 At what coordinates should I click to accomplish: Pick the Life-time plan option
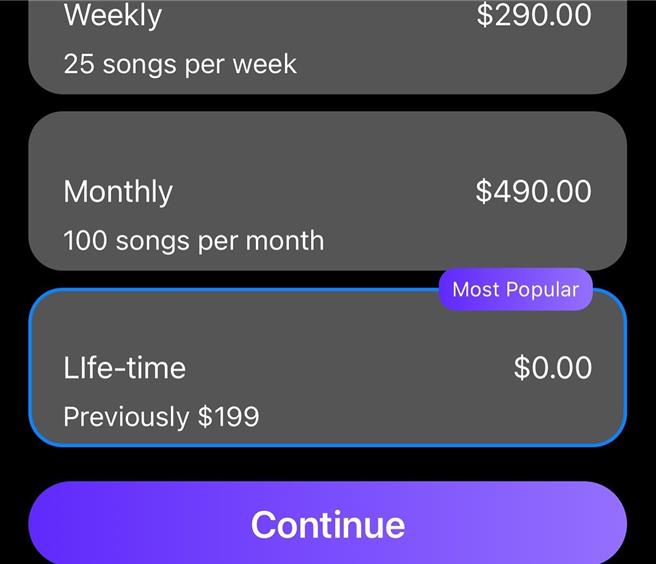pos(327,370)
